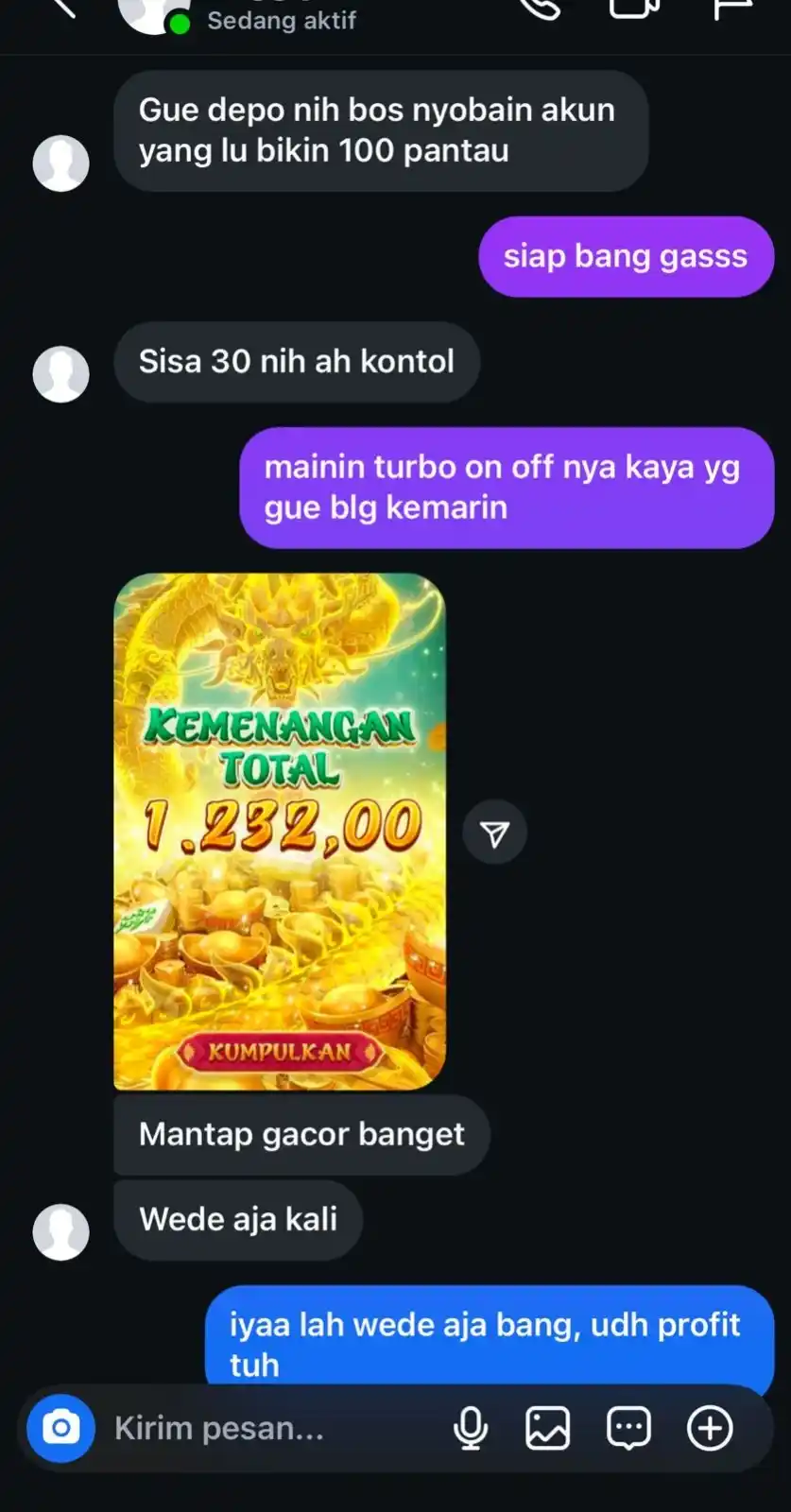The height and width of the screenshot is (1512, 791).
Task: Record a voice message
Action: (471, 1428)
